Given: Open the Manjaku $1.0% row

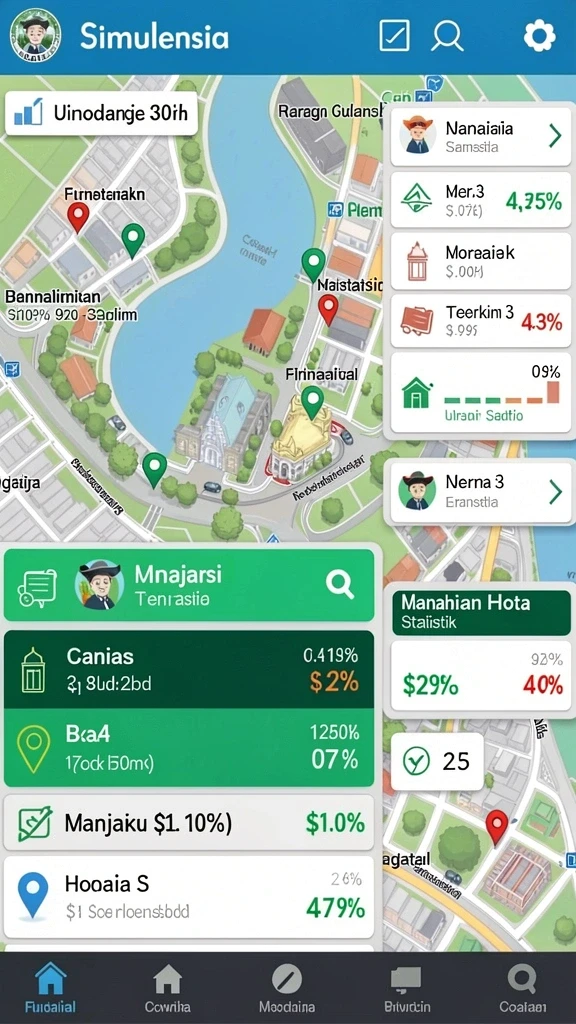Looking at the screenshot, I should (189, 823).
